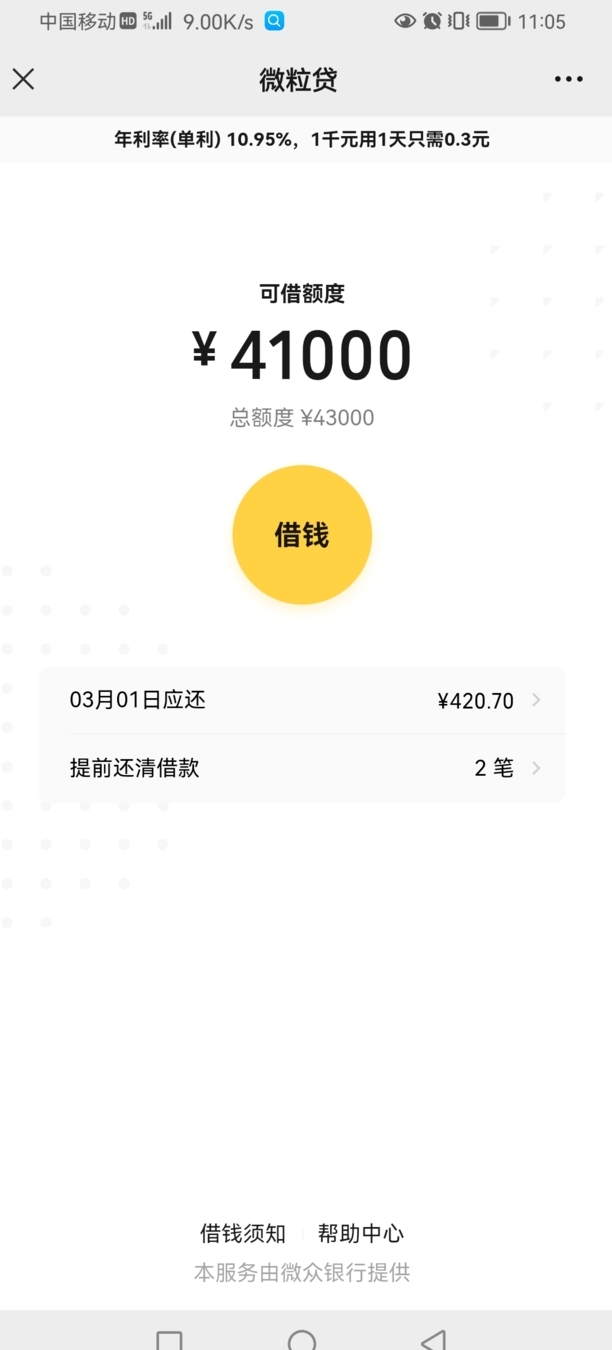Screen dimensions: 612x1350
Task: Open the 提前还清借款 row
Action: 302,768
